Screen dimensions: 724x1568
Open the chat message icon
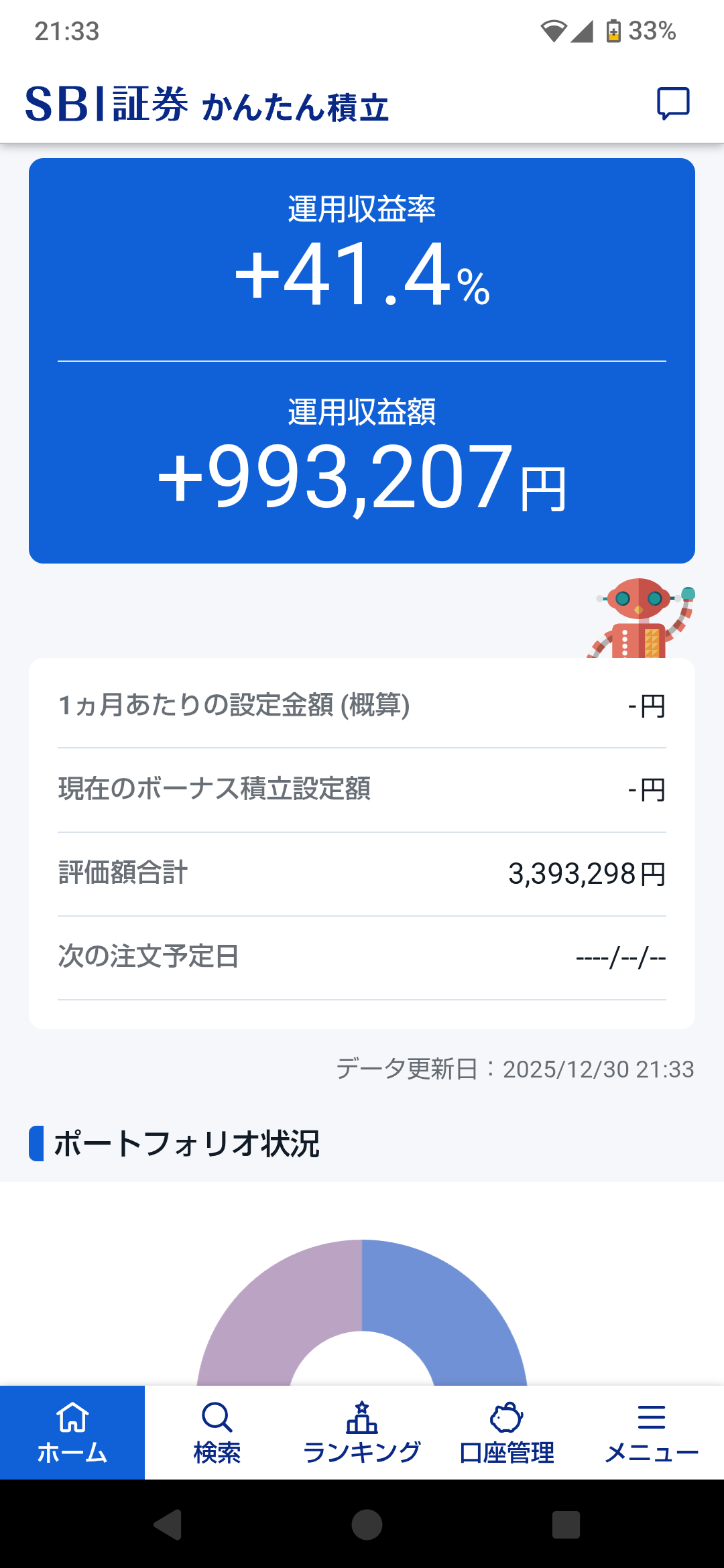point(673,104)
